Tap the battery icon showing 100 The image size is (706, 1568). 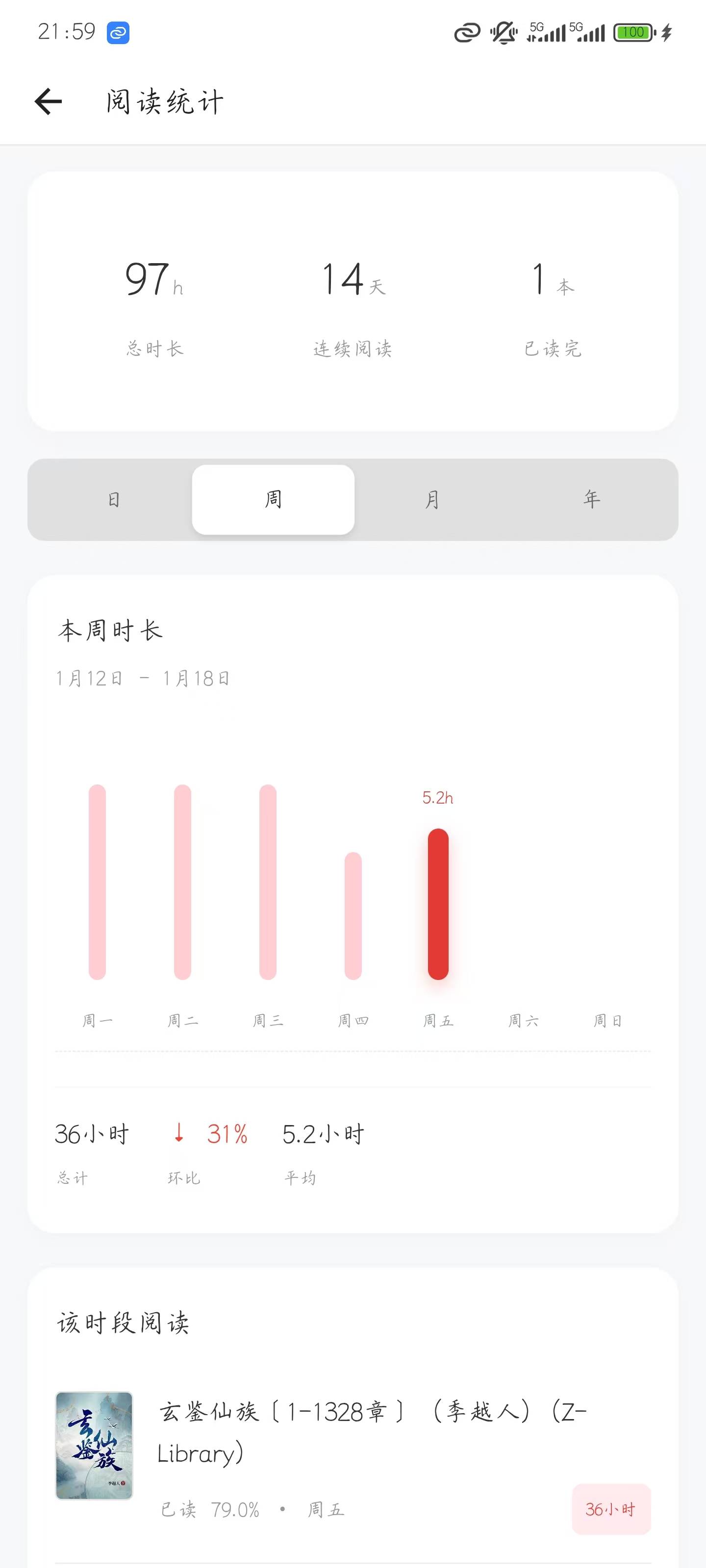point(633,32)
